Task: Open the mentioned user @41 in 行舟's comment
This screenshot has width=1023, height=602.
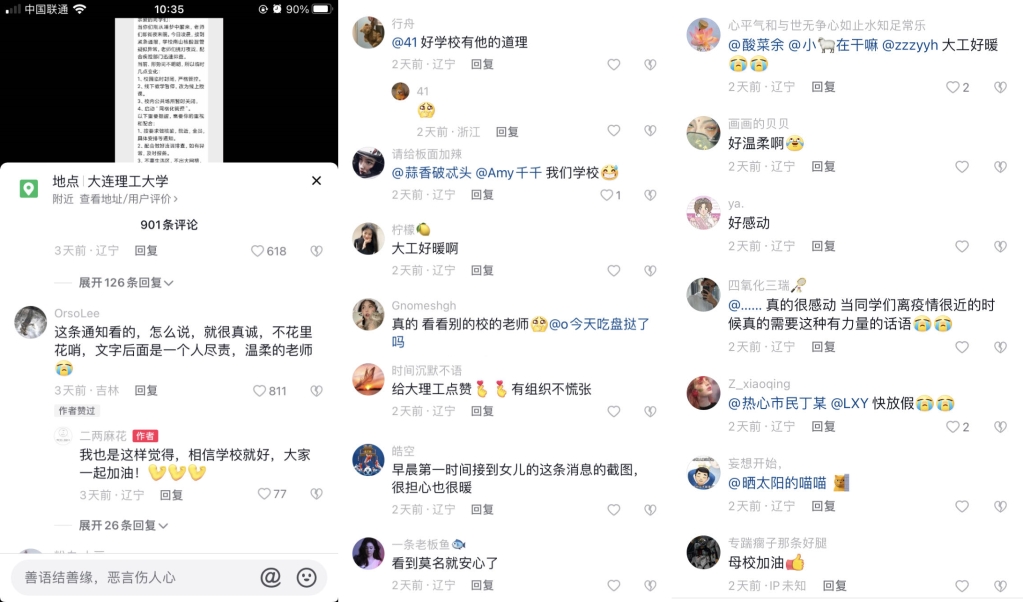Action: [404, 42]
